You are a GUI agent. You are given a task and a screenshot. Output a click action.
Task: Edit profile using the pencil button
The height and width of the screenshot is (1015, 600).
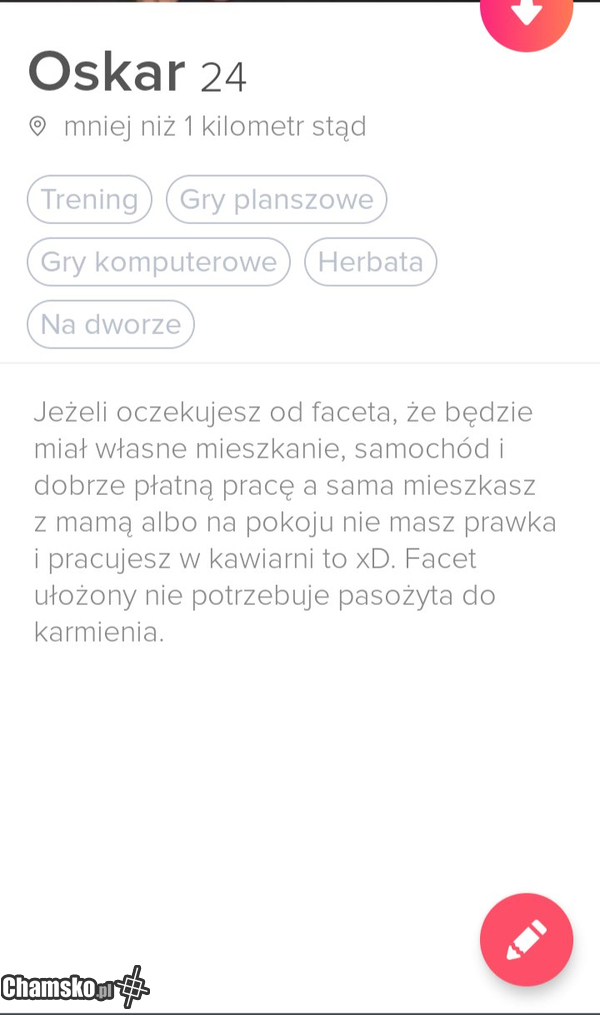point(526,940)
